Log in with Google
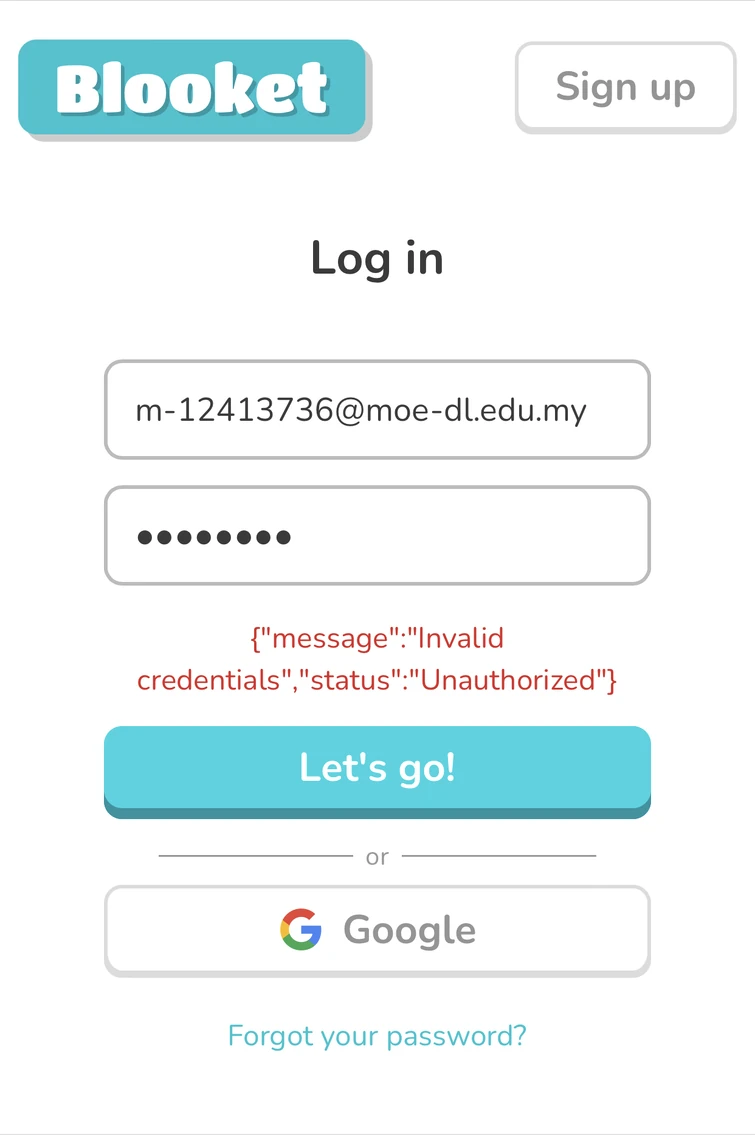This screenshot has height=1142, width=755. (x=377, y=929)
